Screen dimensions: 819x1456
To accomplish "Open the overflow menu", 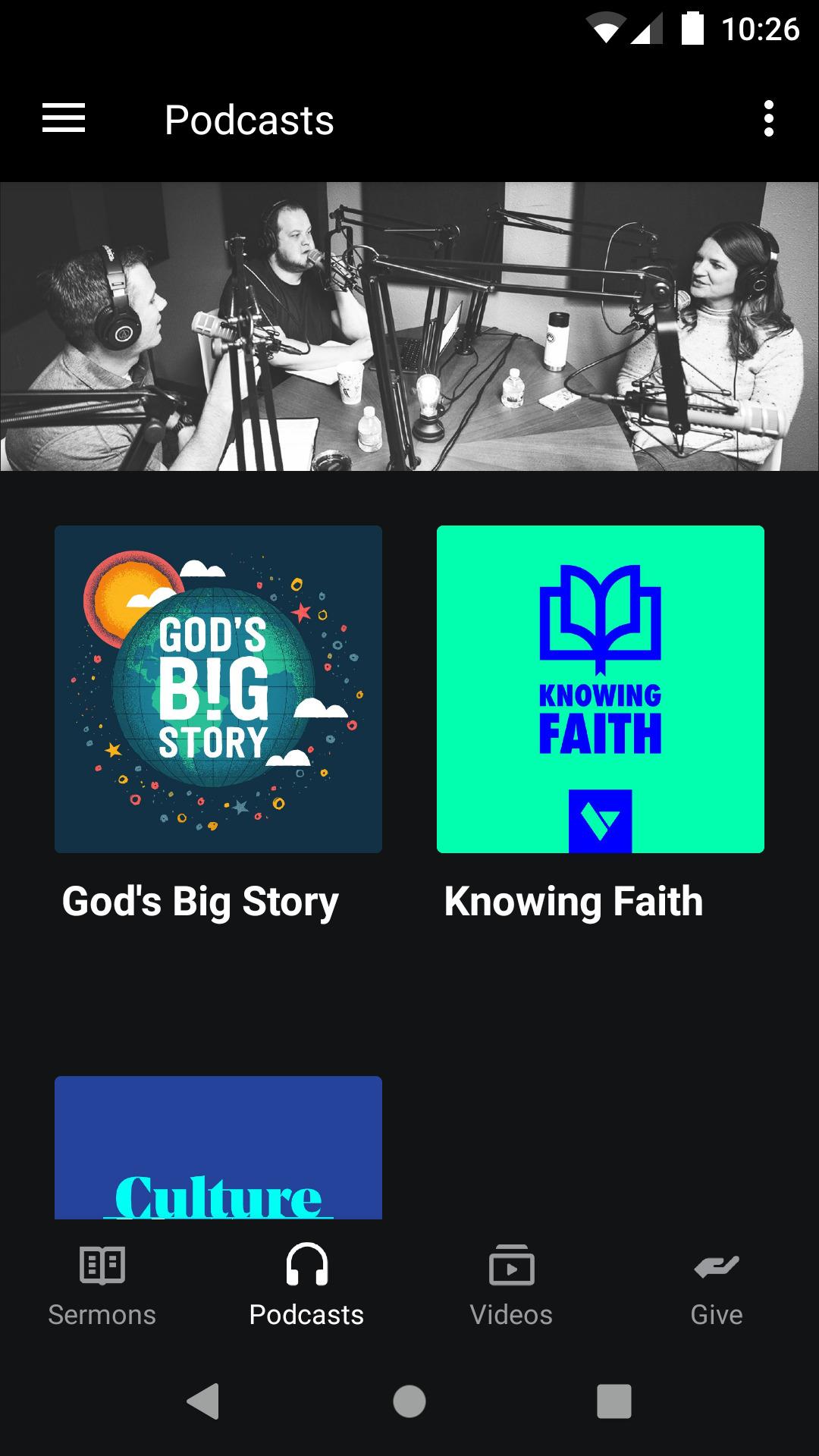I will [x=768, y=119].
